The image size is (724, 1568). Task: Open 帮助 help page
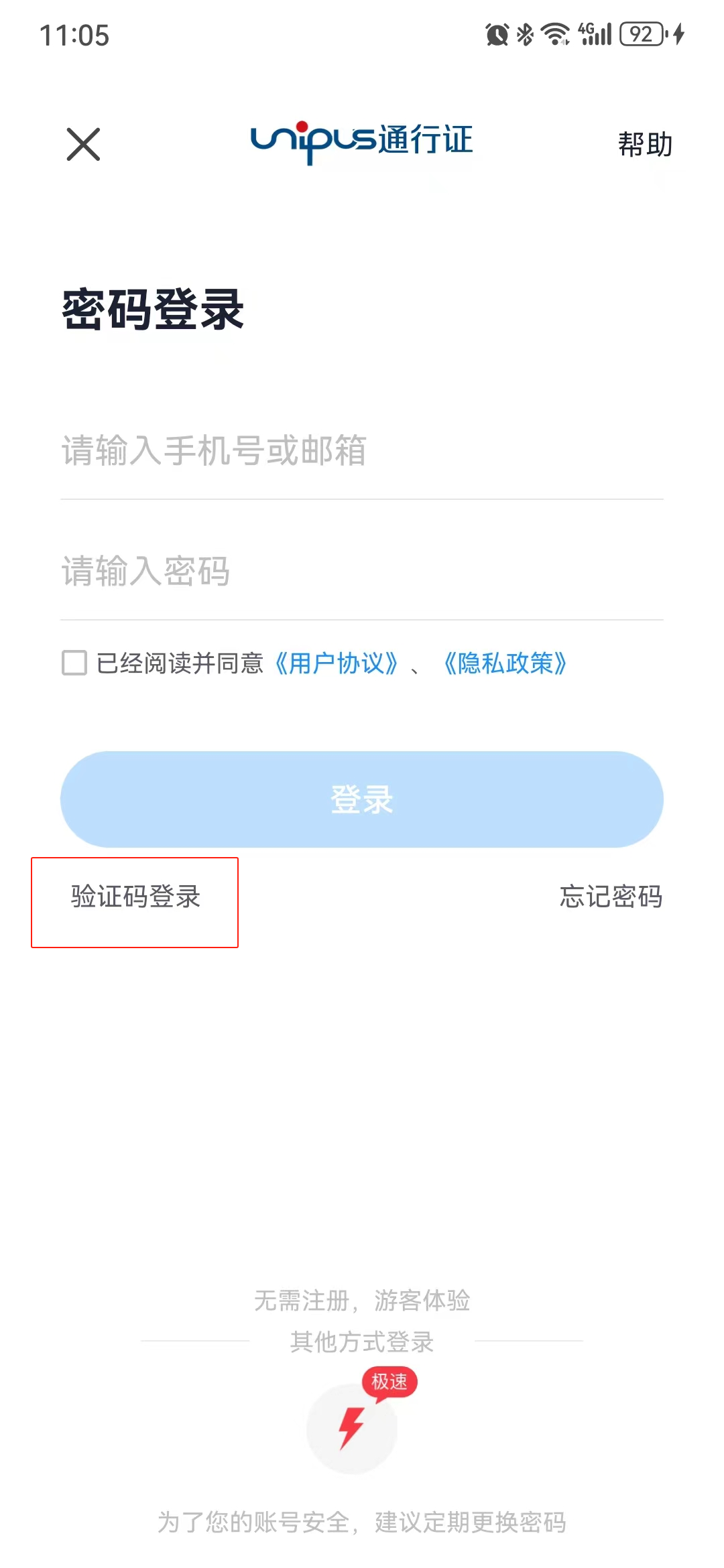click(644, 144)
